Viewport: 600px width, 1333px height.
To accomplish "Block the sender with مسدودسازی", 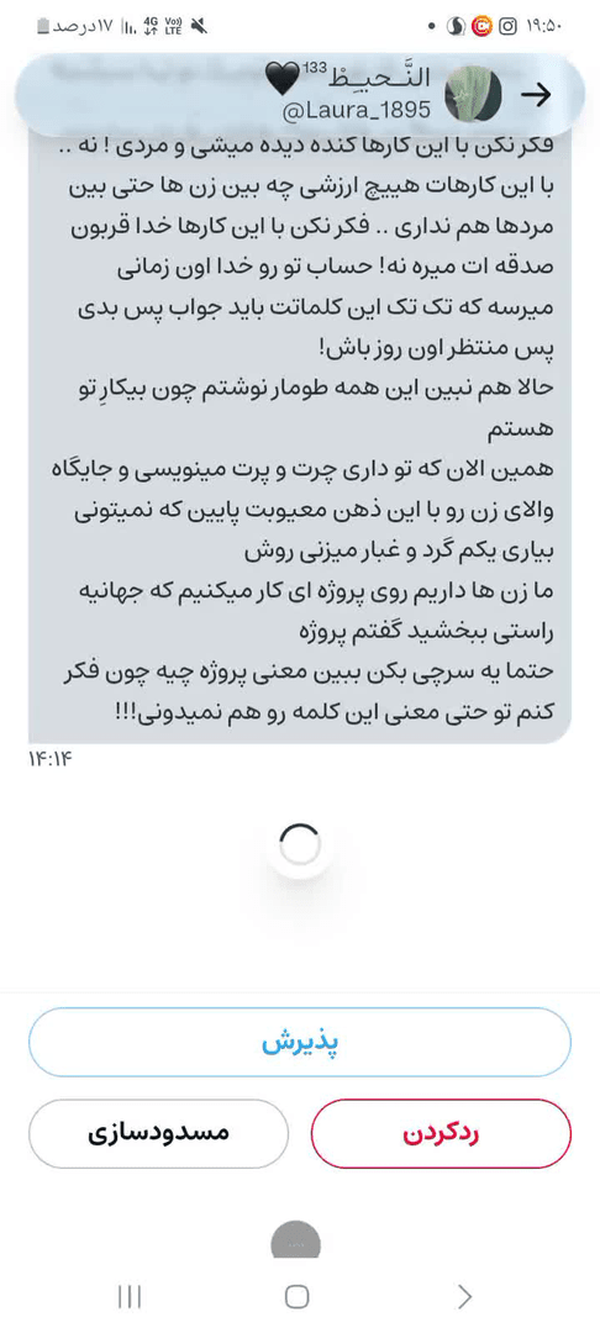I will click(x=158, y=1134).
